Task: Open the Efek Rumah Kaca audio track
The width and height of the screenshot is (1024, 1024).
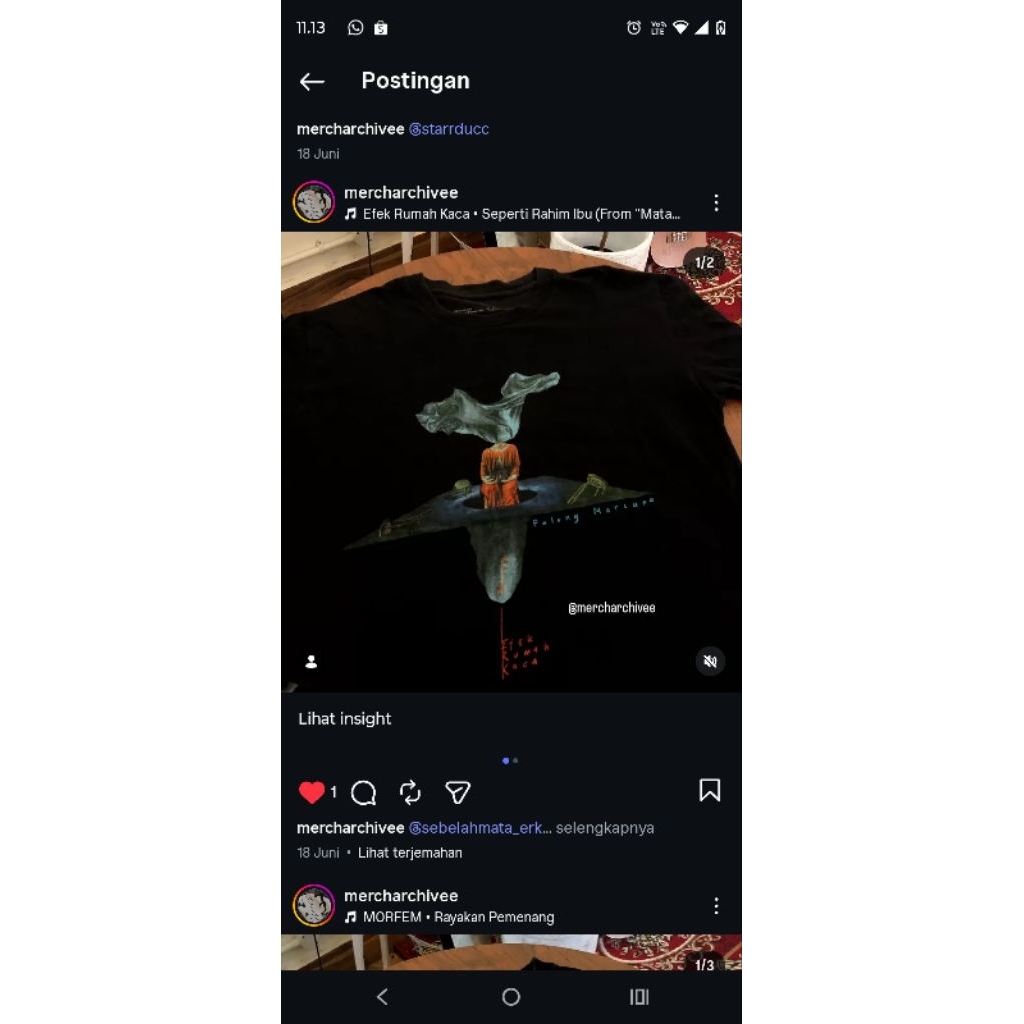Action: tap(520, 214)
